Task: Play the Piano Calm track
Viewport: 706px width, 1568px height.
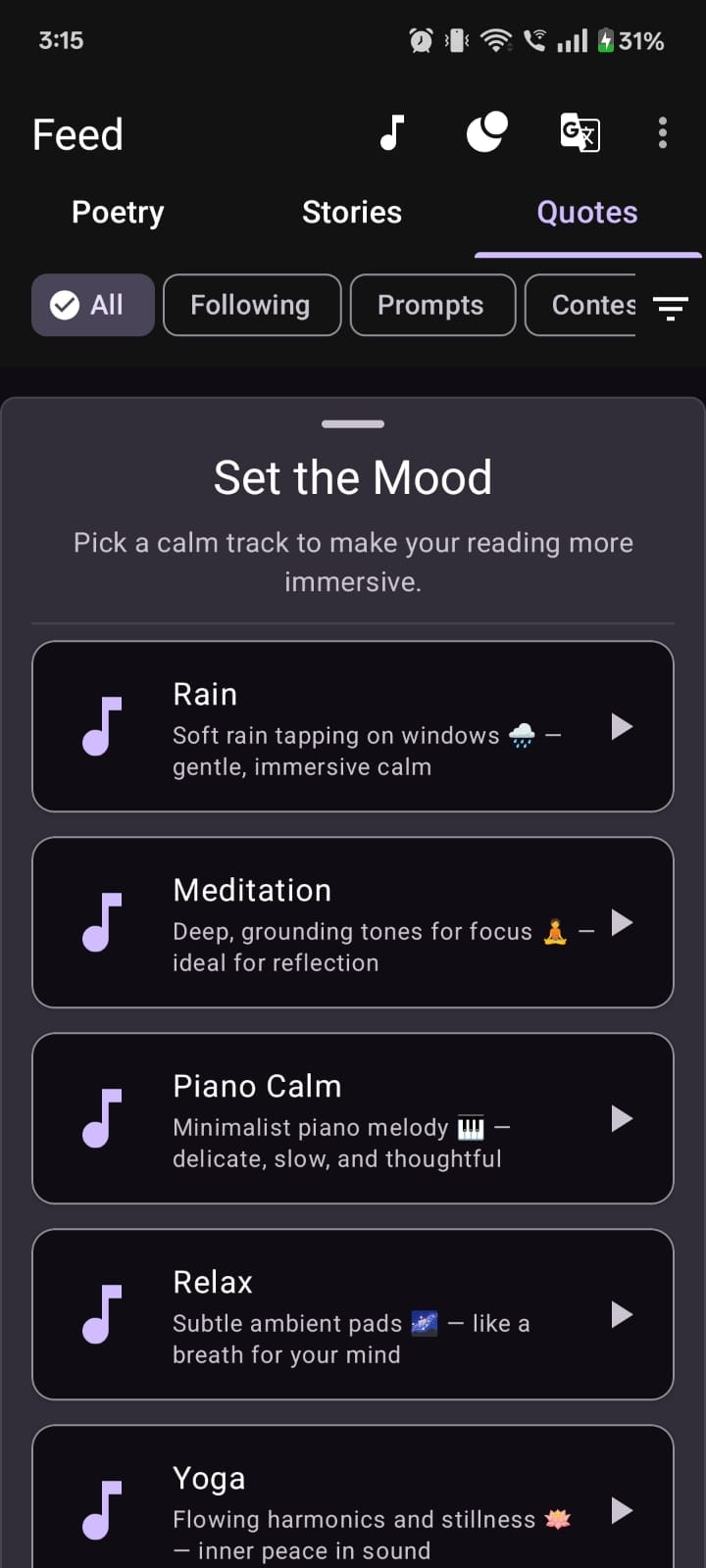Action: 622,1118
